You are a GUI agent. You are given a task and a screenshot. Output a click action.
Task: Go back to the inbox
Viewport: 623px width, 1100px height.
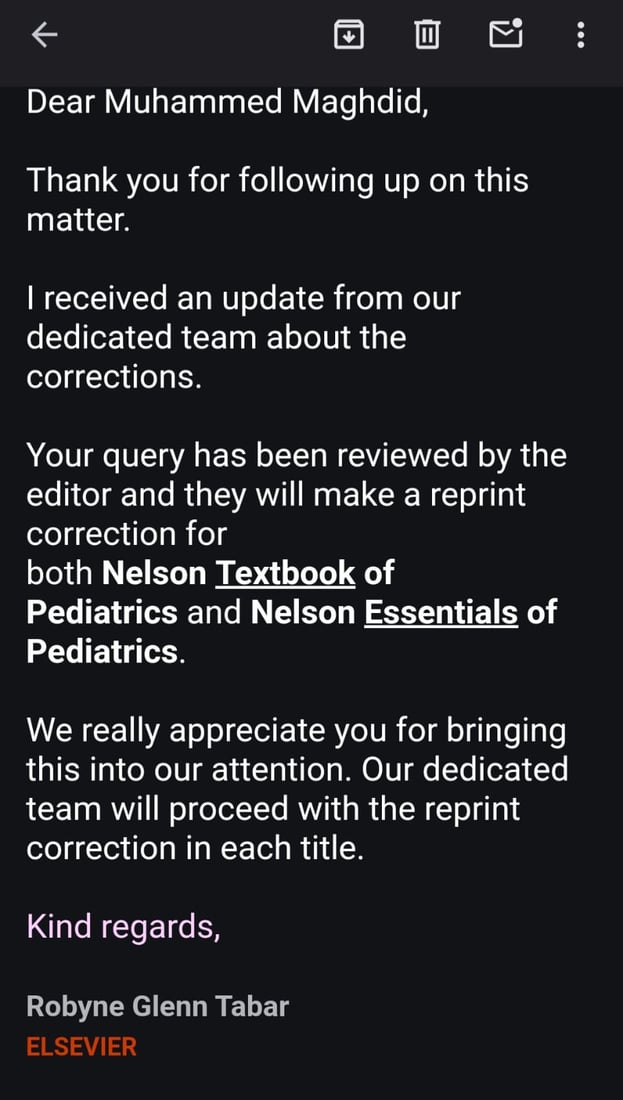(x=45, y=36)
